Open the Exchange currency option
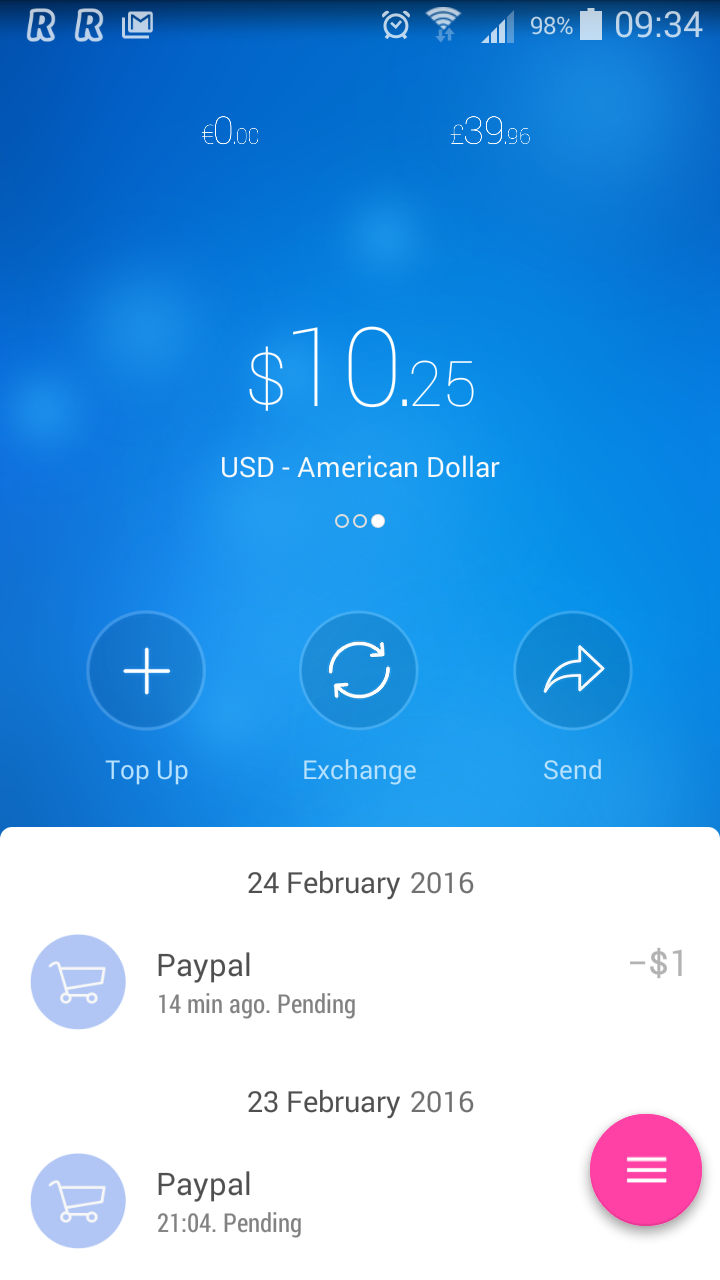The image size is (720, 1280). tap(359, 670)
